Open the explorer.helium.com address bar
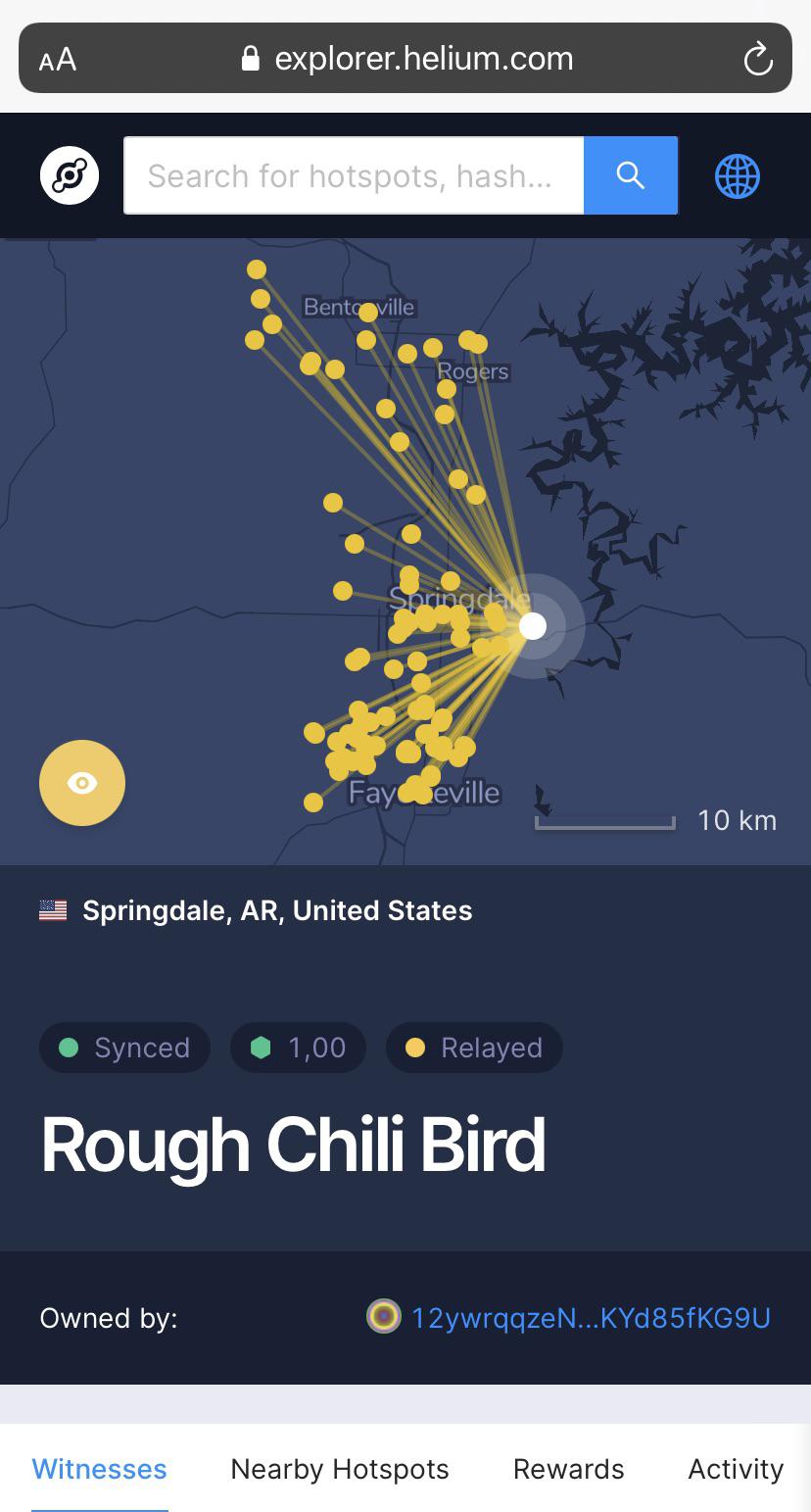The image size is (811, 1512). (x=407, y=59)
